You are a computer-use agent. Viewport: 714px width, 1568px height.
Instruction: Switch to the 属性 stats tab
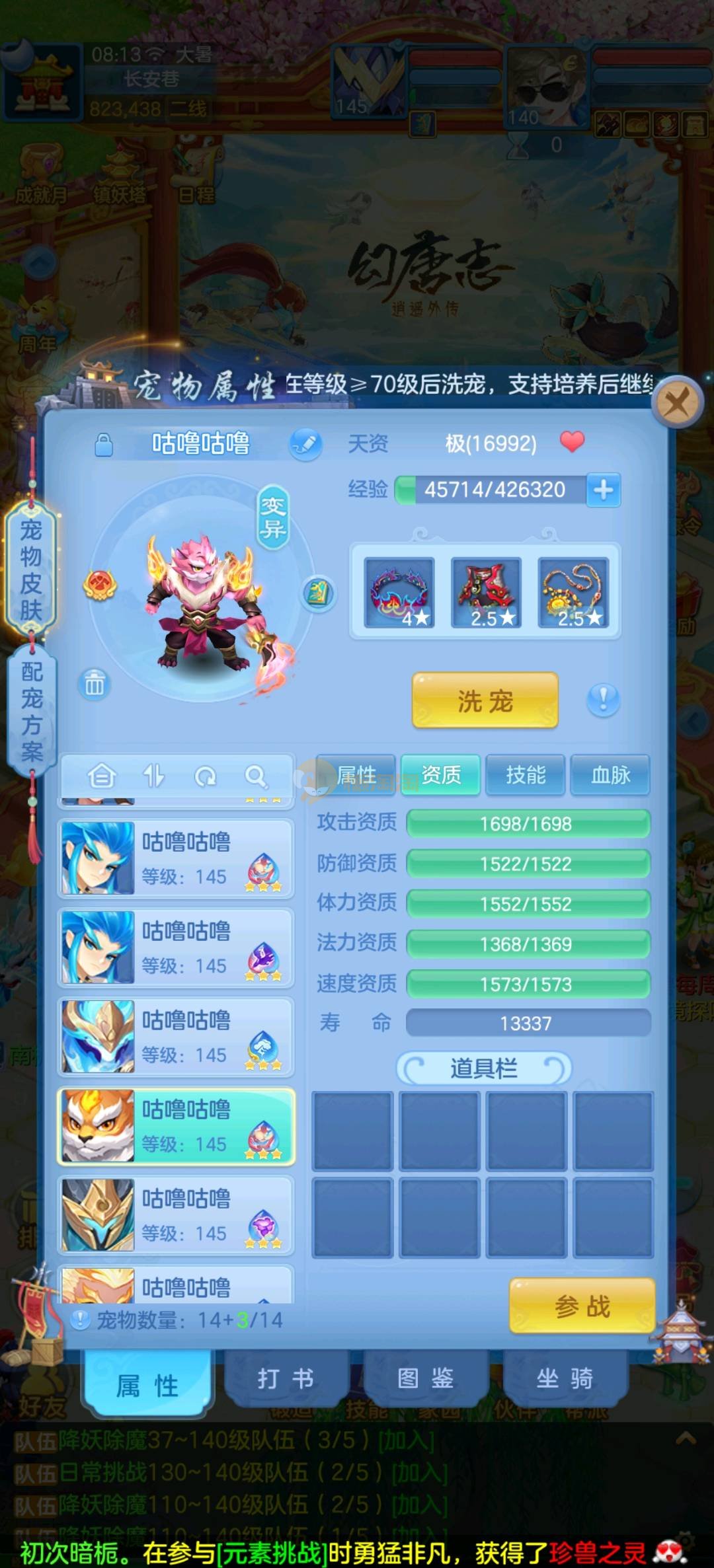point(356,775)
